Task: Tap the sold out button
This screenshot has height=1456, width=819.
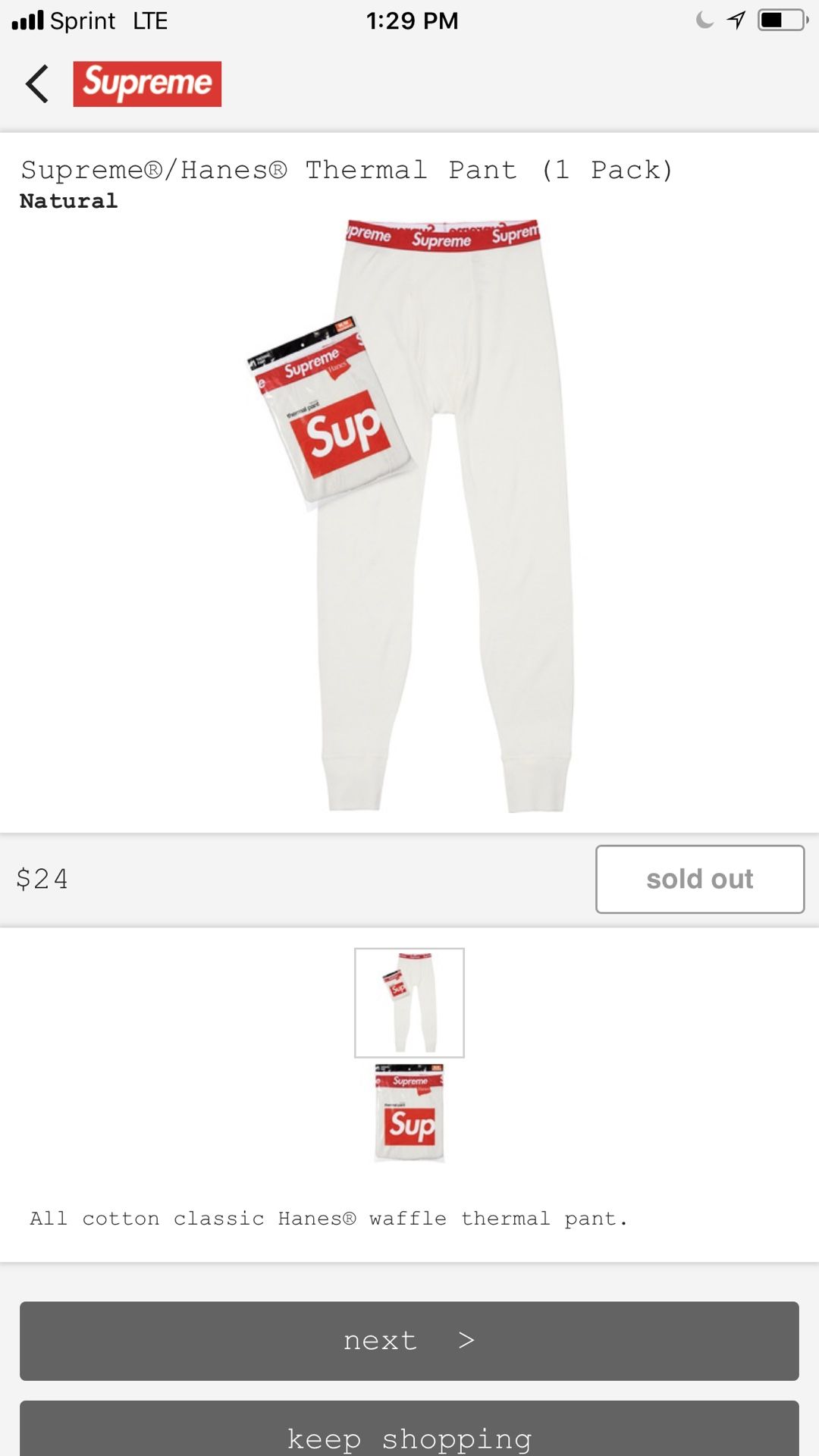Action: coord(700,879)
